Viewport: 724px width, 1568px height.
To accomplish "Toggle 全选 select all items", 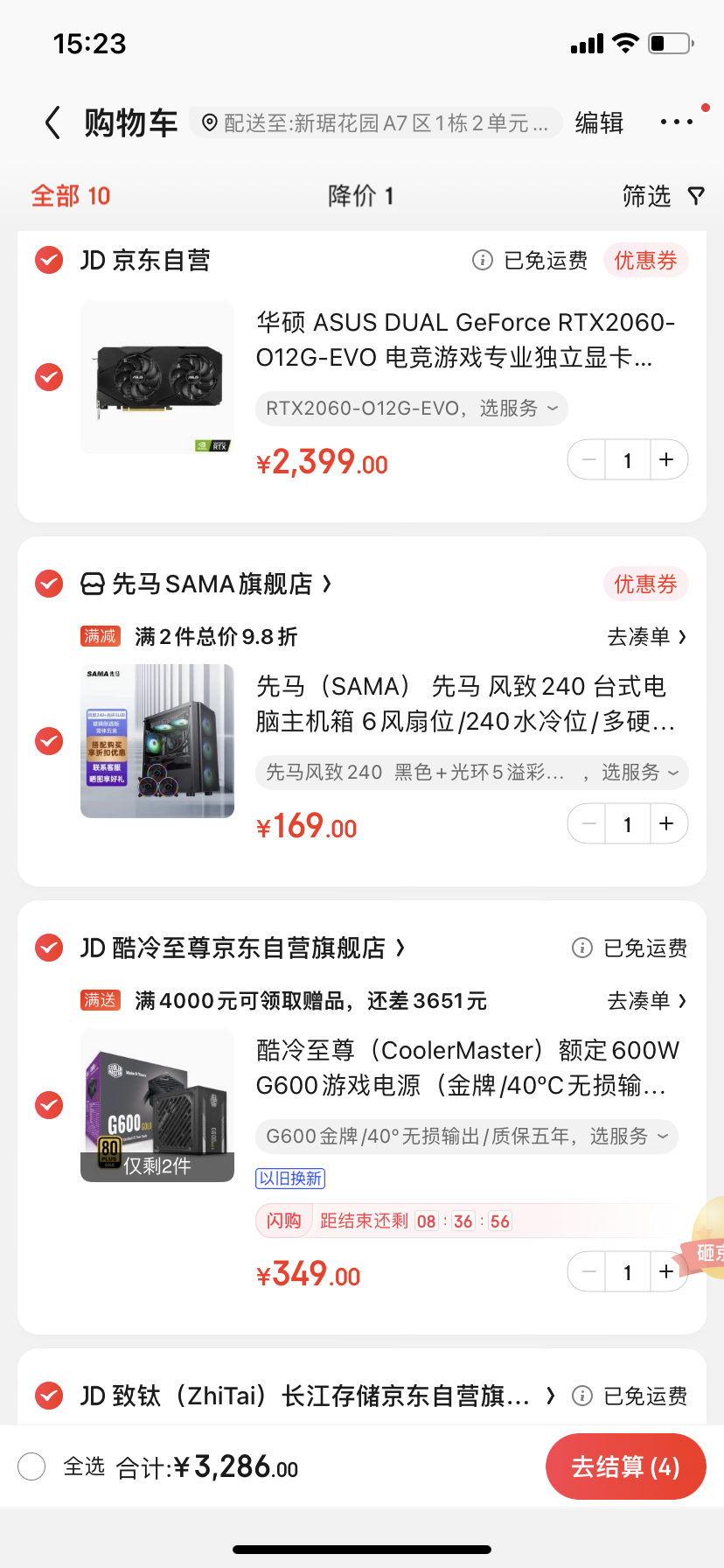I will click(32, 1466).
